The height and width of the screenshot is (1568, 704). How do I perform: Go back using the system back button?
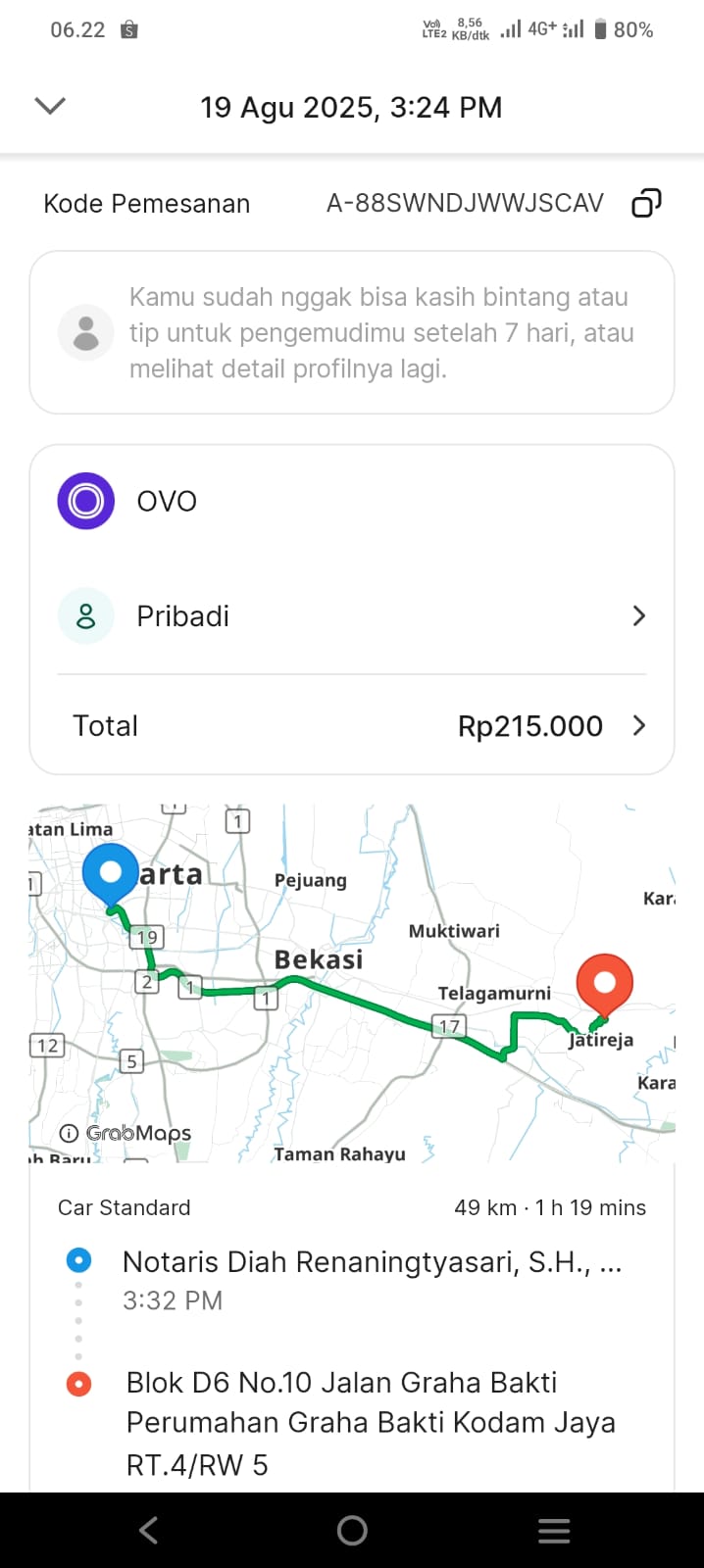pos(149,1530)
